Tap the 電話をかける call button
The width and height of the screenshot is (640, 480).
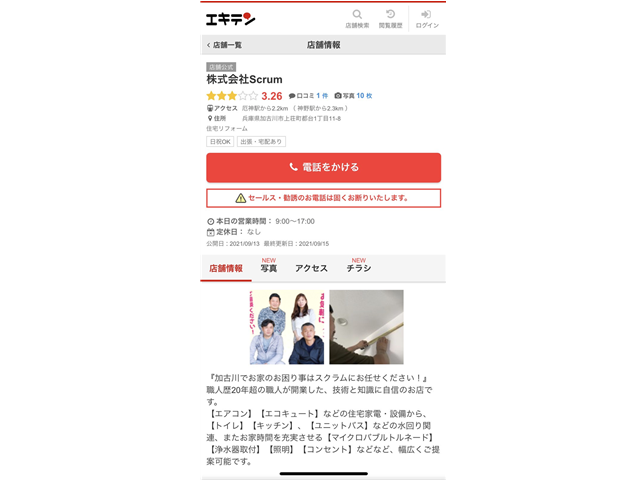pyautogui.click(x=323, y=167)
